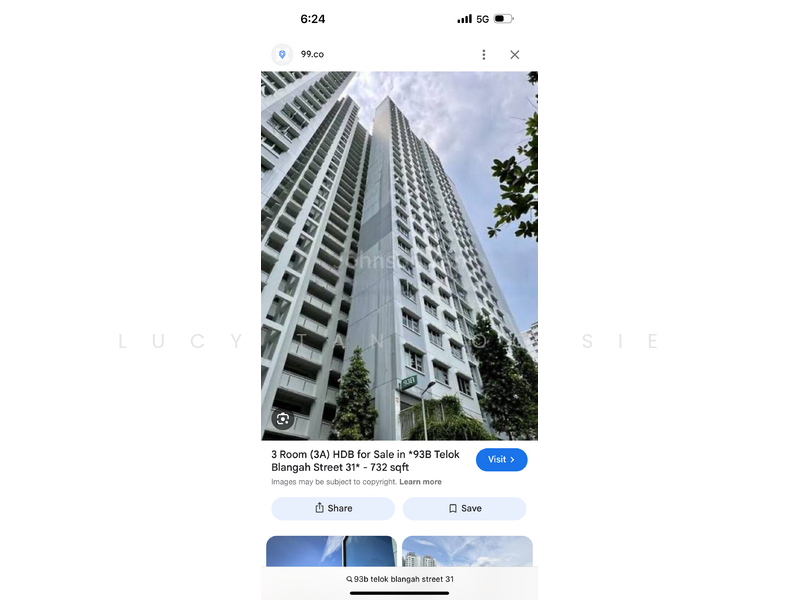Open the main building photo
The height and width of the screenshot is (600, 800).
pyautogui.click(x=399, y=250)
